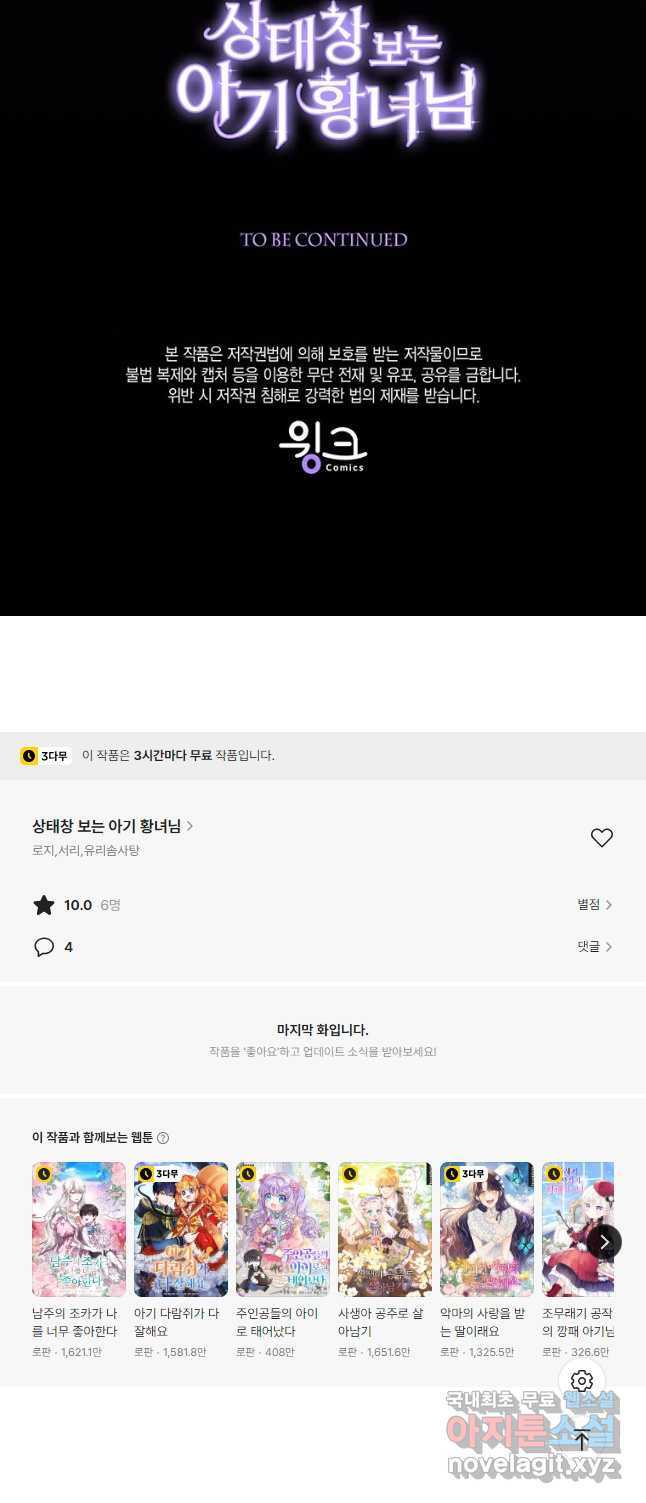This screenshot has width=646, height=1503.
Task: Open 악마의 사랑을 받는 딸이래요 webtoon
Action: coord(487,1229)
